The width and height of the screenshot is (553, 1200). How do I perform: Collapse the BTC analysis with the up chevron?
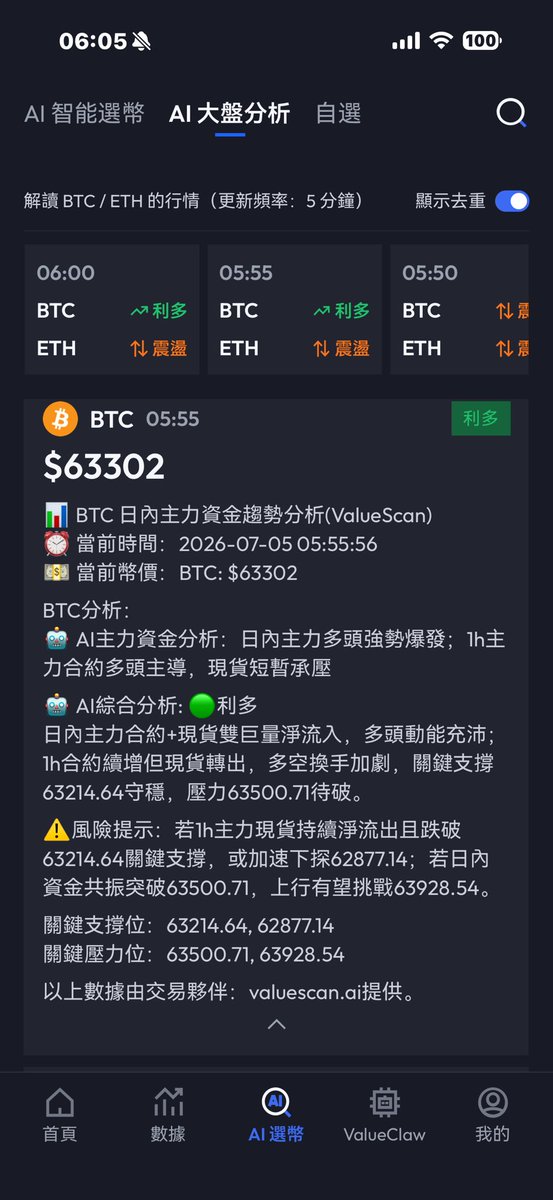[277, 1024]
